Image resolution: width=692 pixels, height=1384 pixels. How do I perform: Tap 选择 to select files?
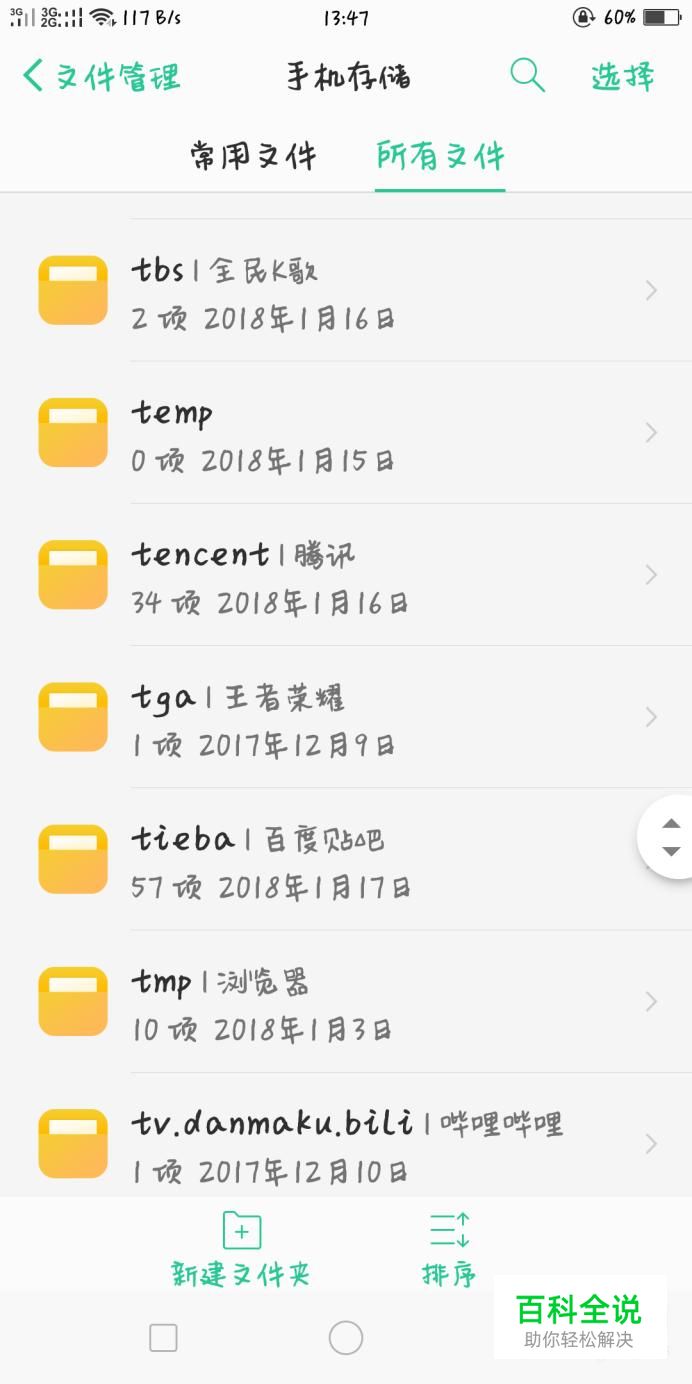point(622,77)
